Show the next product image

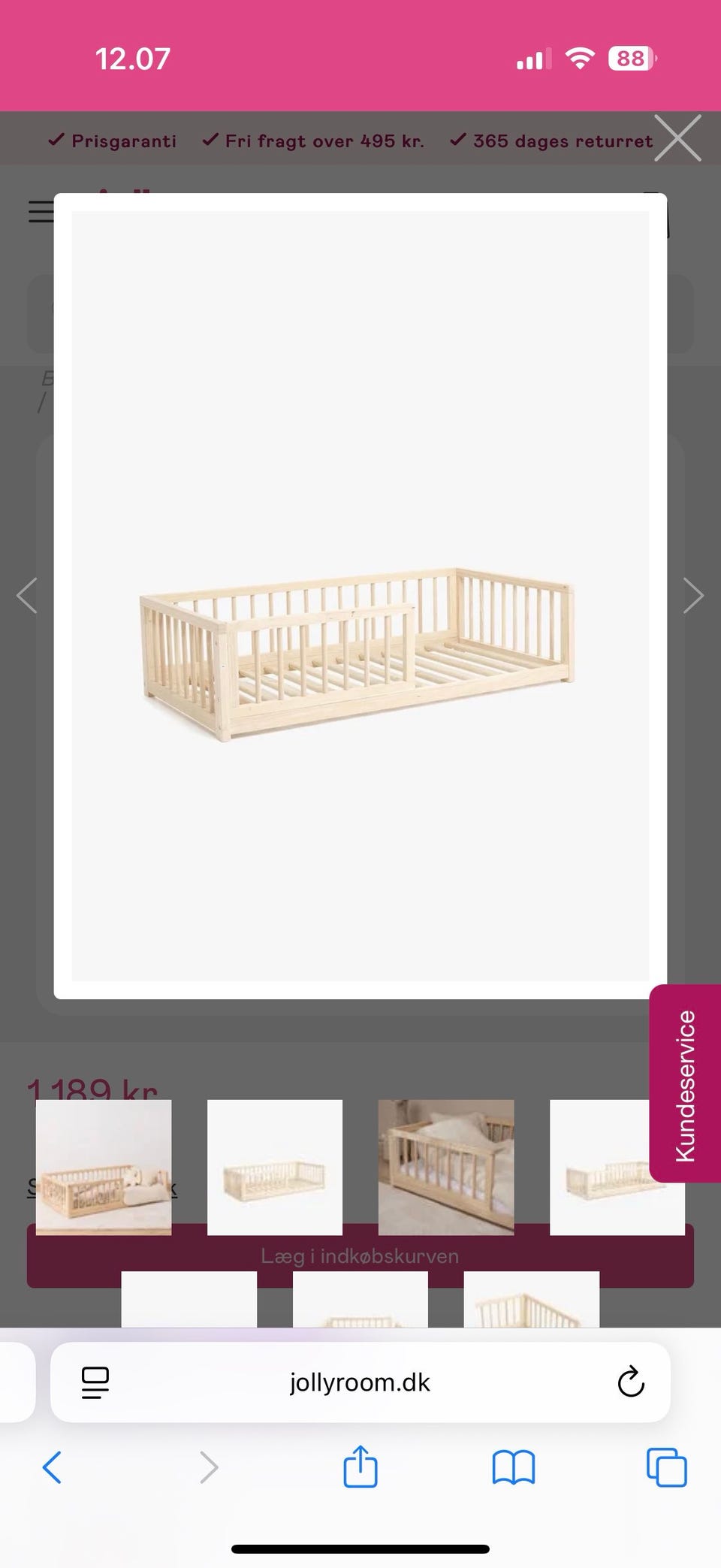[x=693, y=596]
